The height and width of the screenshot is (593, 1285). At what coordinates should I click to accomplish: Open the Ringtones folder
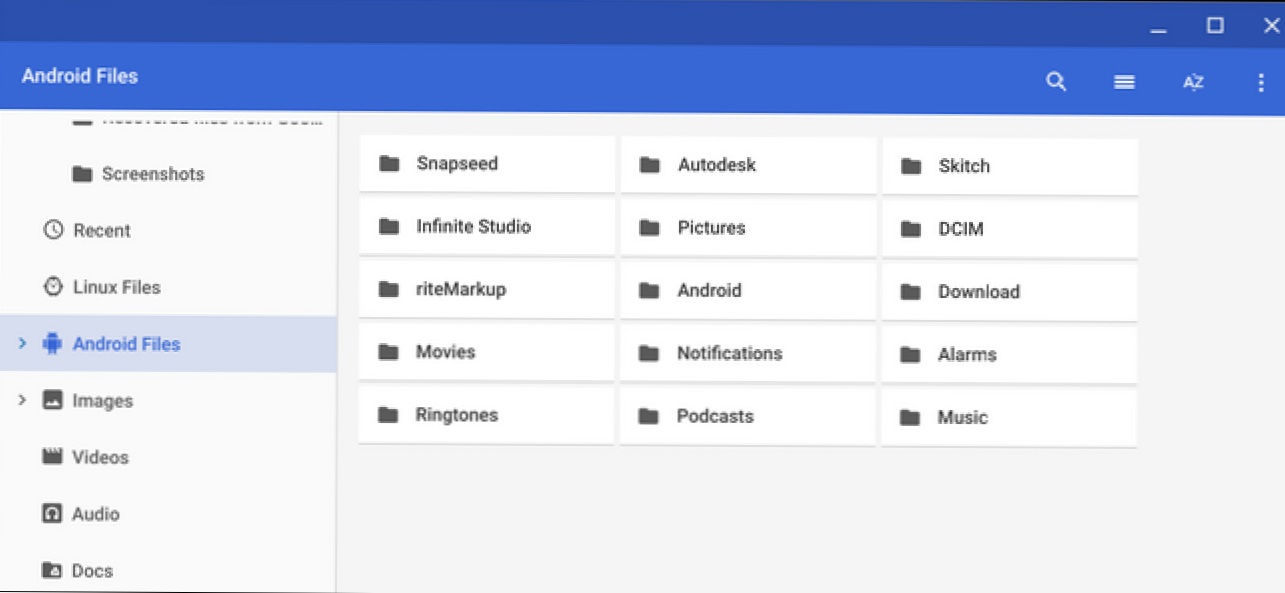click(486, 415)
